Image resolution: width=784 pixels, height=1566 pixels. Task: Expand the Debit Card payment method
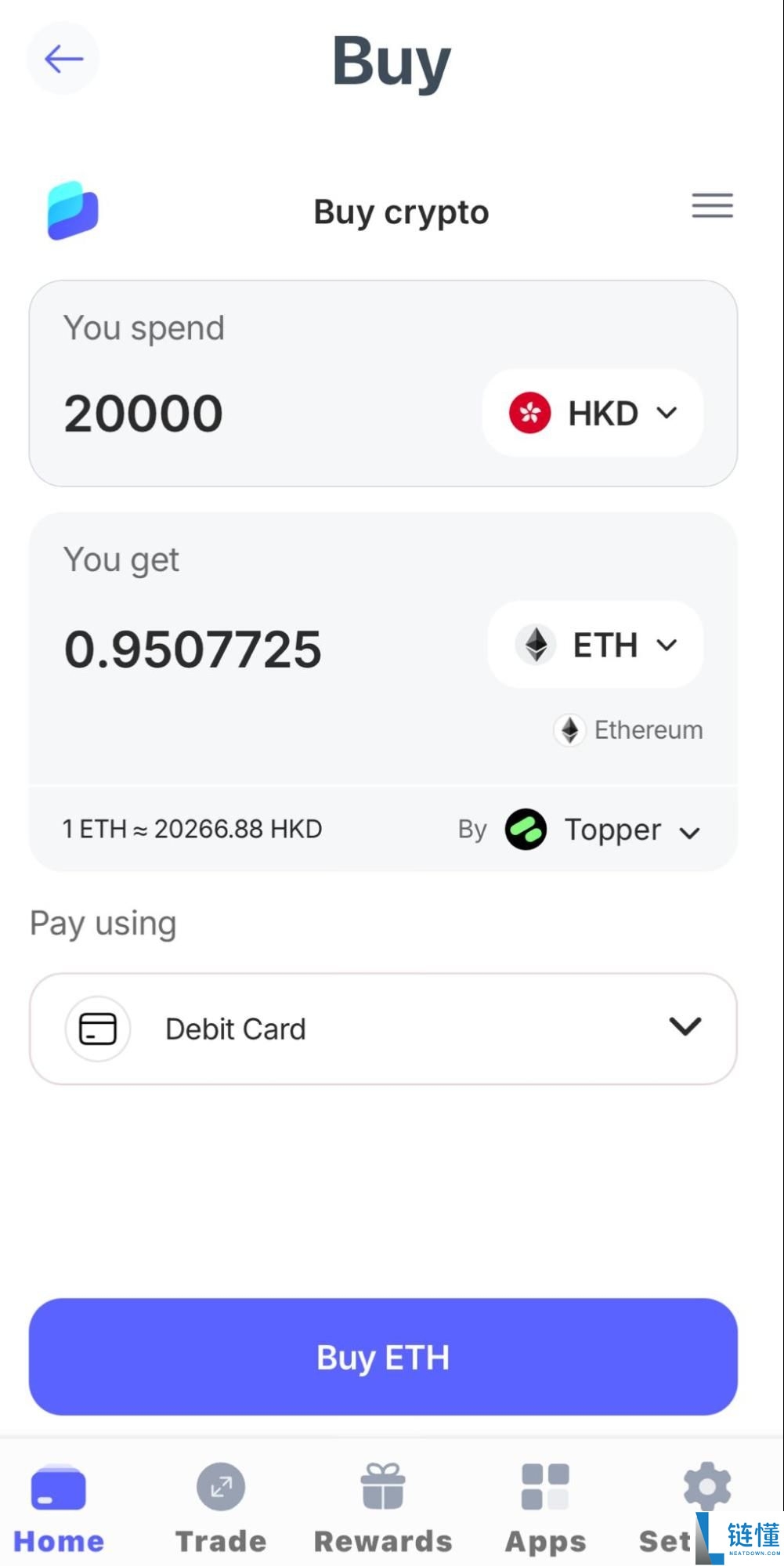click(x=383, y=1029)
